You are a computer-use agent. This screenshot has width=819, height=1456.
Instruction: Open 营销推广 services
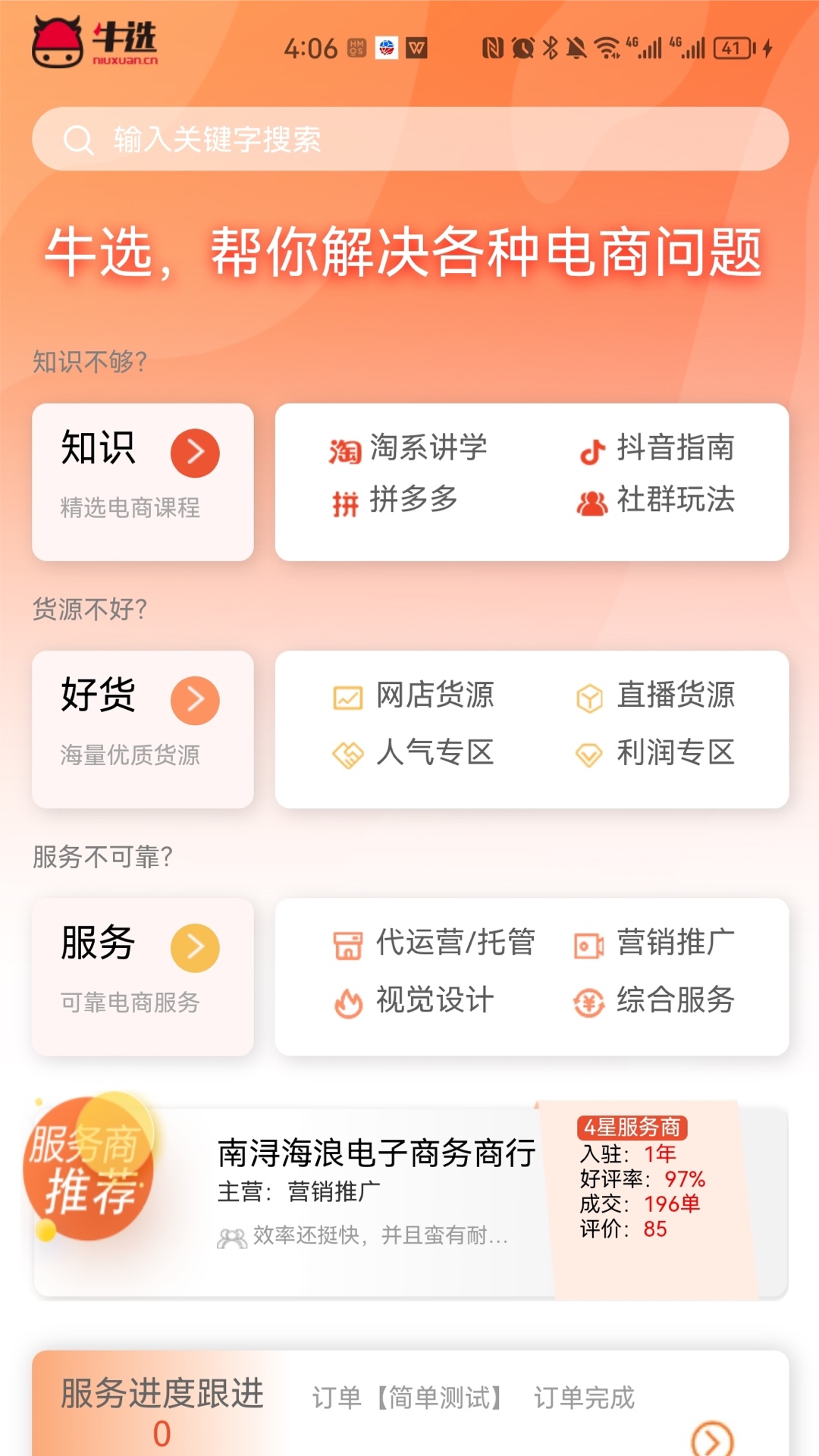tap(657, 943)
